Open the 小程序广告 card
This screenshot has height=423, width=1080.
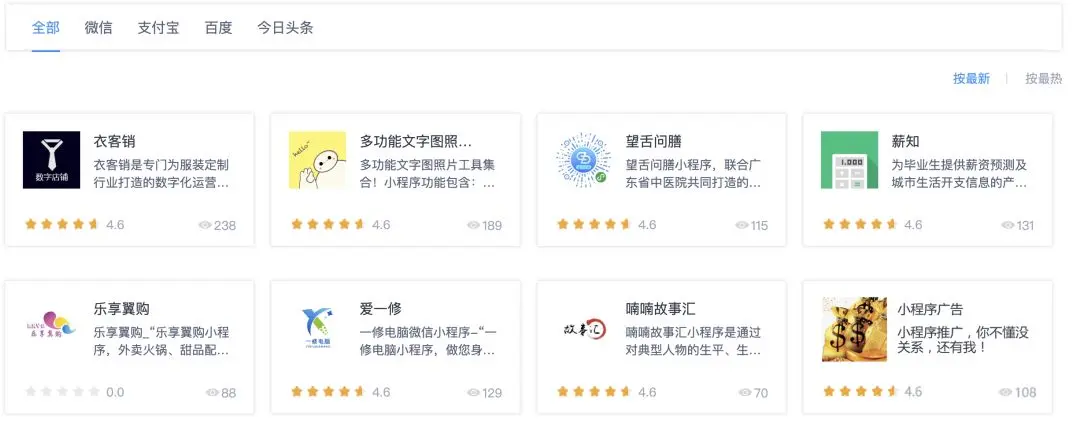coord(927,347)
